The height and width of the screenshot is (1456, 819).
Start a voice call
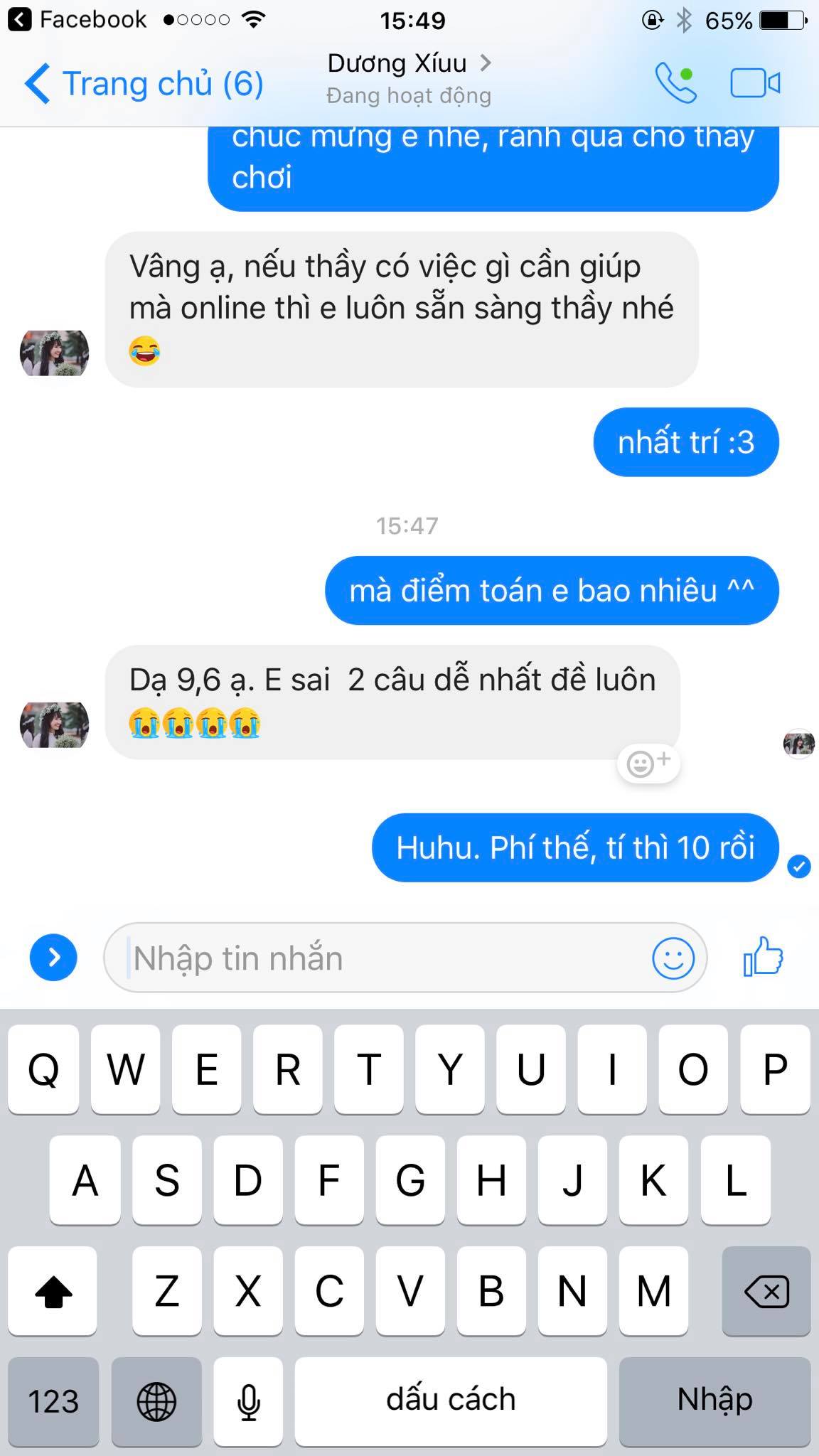675,83
